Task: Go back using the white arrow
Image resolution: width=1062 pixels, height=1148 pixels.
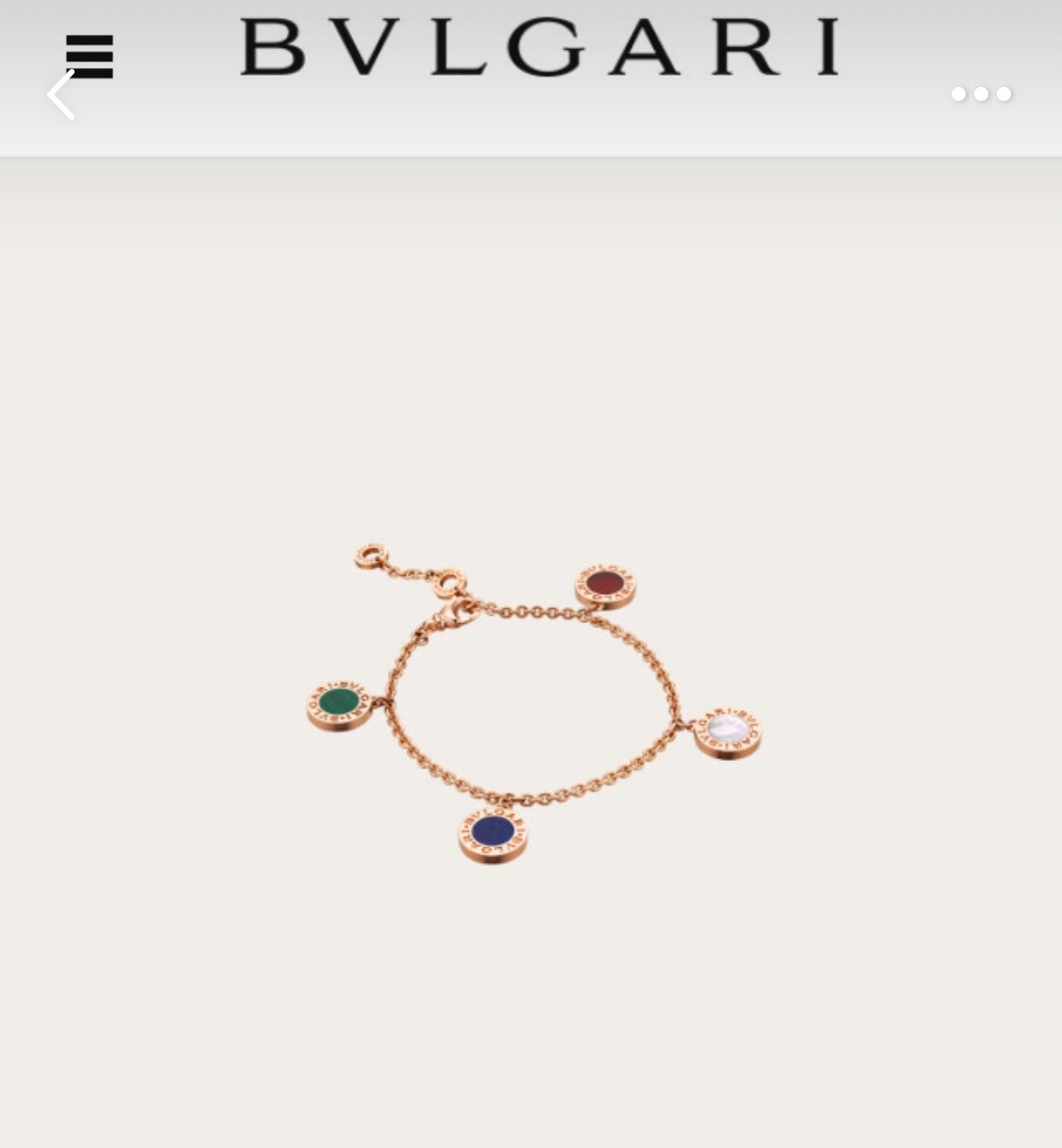Action: tap(61, 95)
